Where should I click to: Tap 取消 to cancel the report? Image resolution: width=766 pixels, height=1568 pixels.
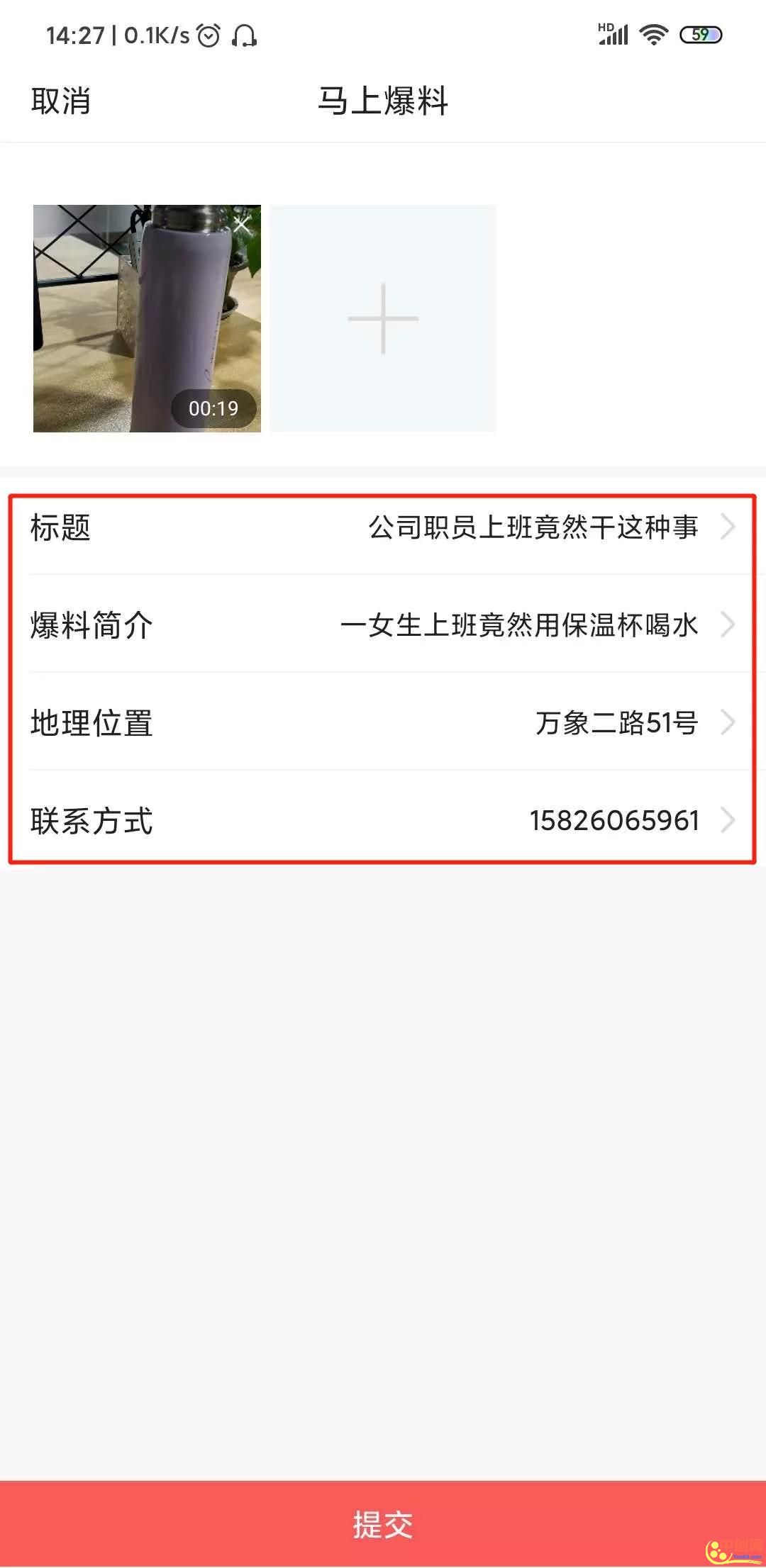[x=61, y=101]
